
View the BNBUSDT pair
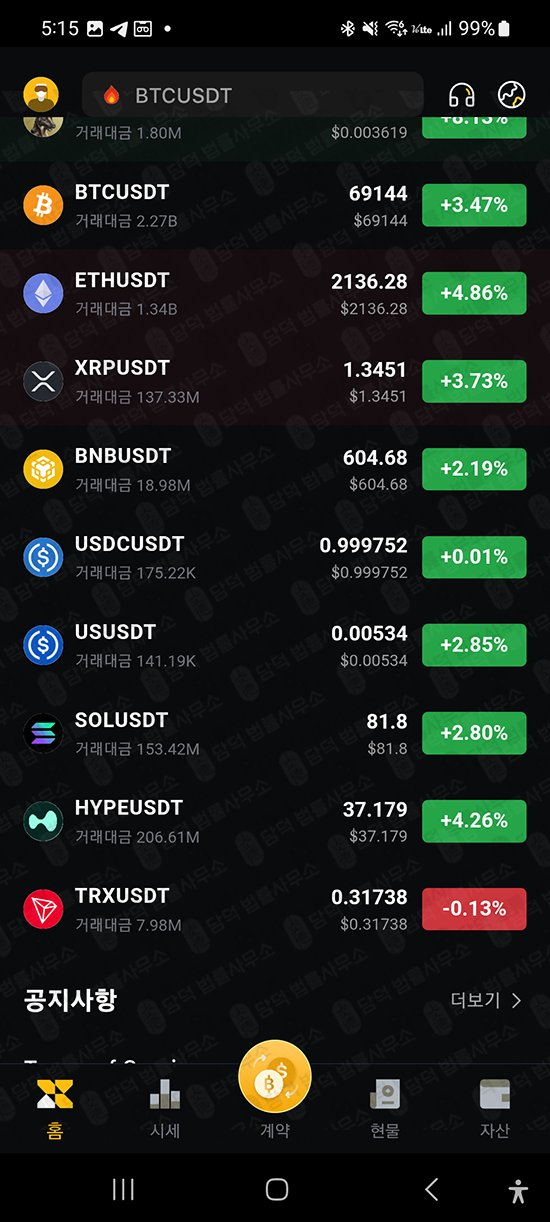pos(275,469)
